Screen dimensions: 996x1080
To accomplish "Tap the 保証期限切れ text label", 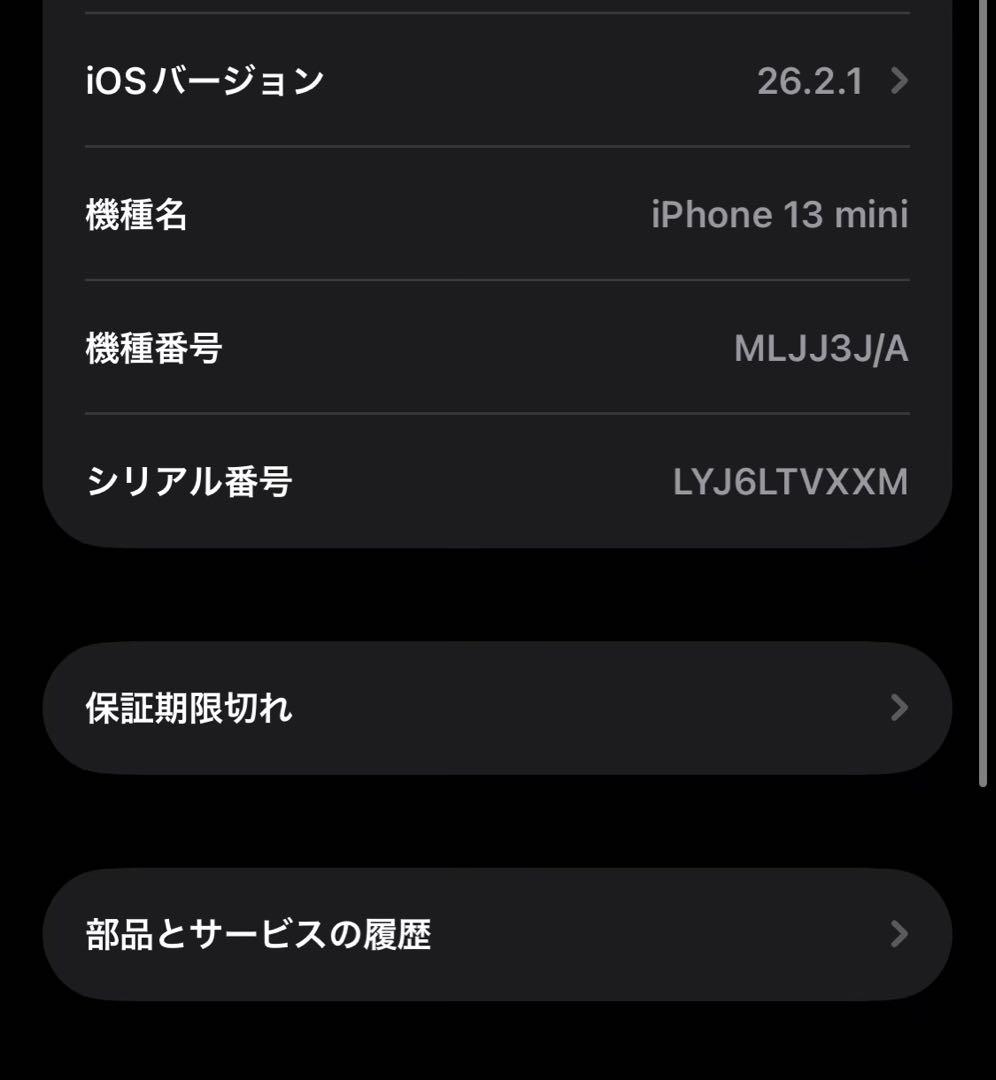I will (186, 706).
